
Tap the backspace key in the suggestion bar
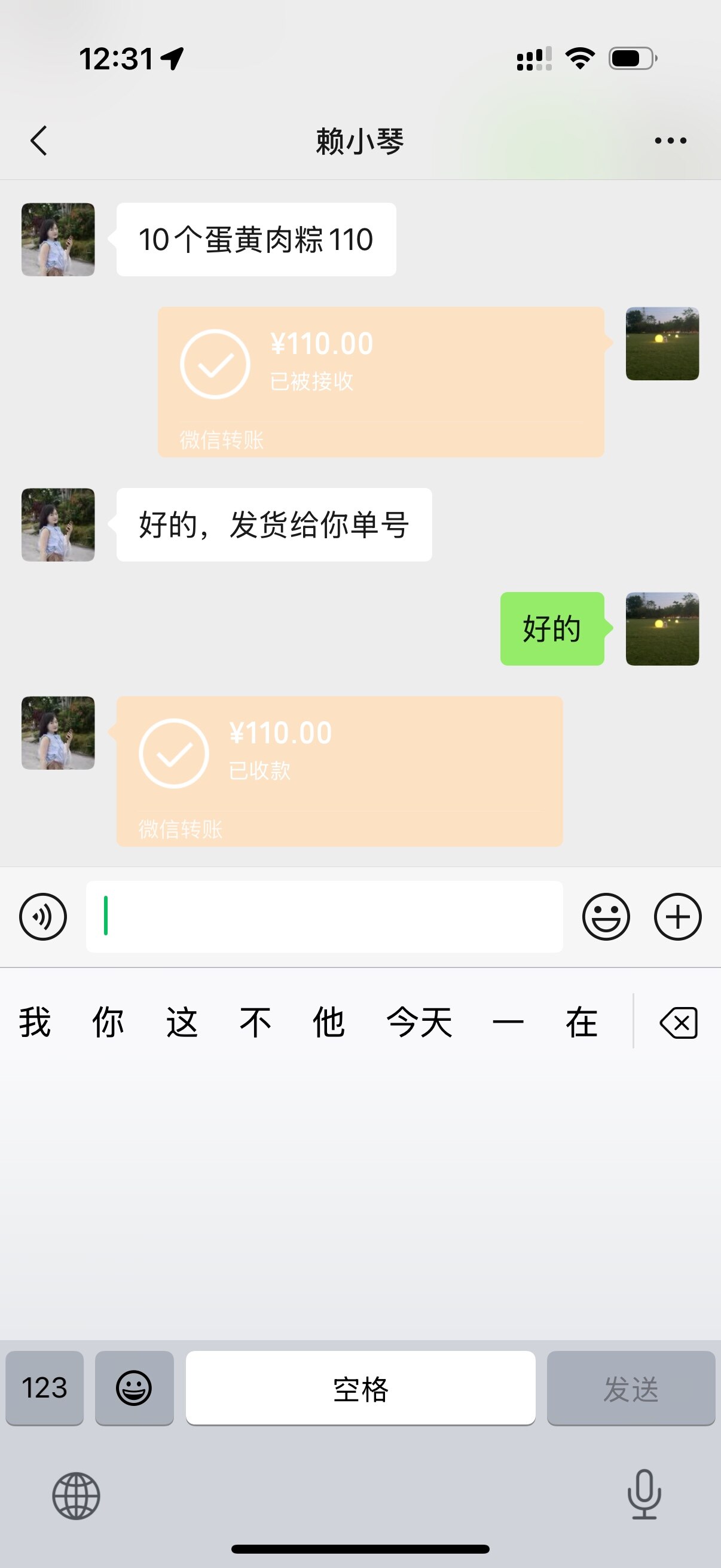[679, 1023]
